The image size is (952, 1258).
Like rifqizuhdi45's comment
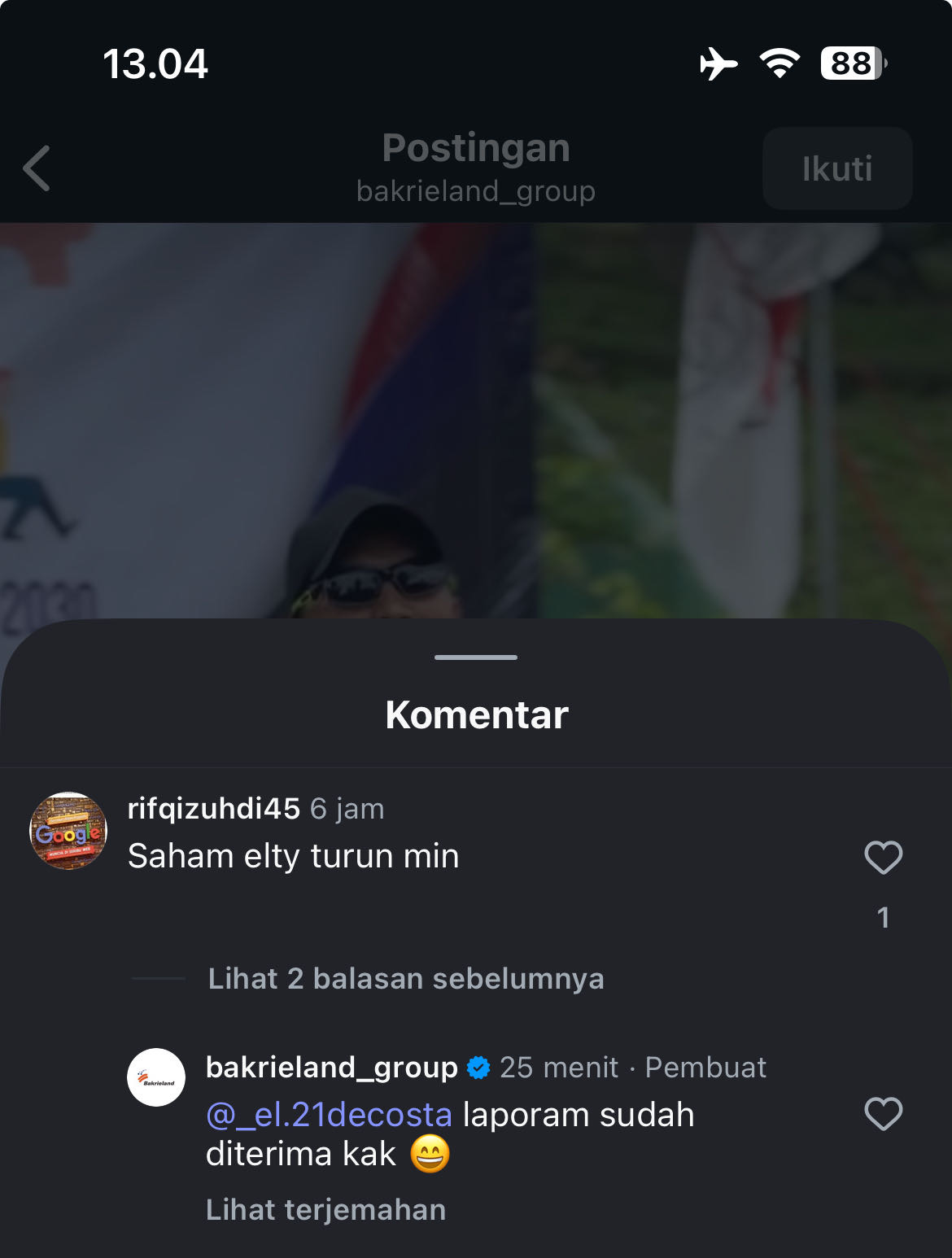coord(883,858)
